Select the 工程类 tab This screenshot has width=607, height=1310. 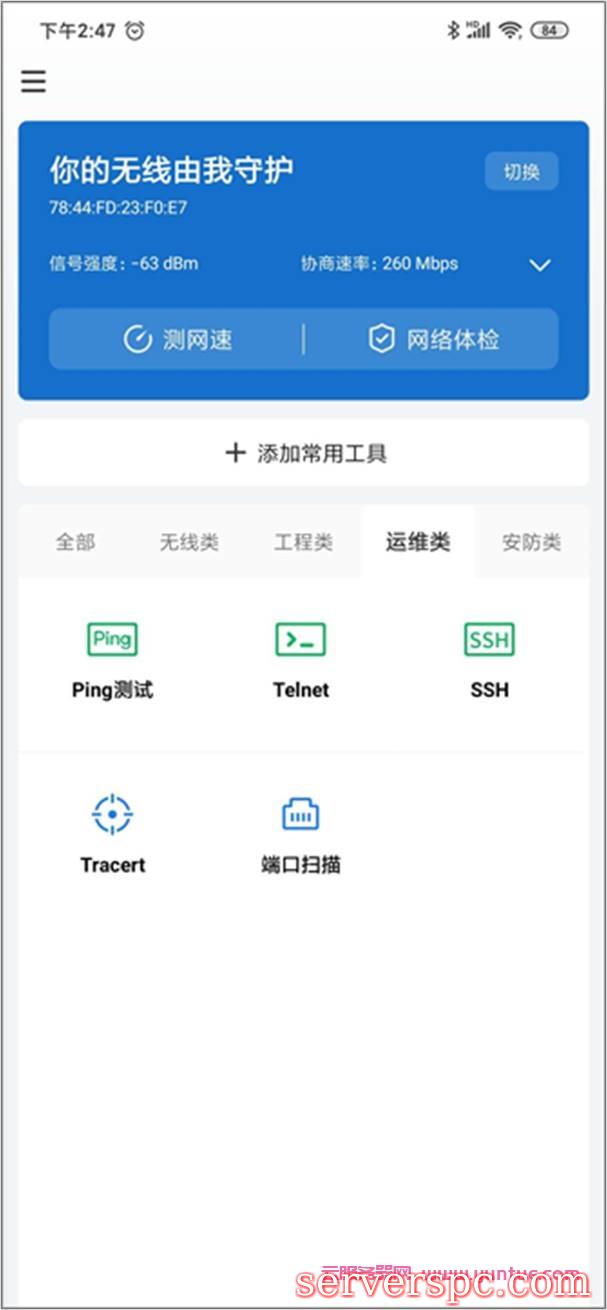point(303,542)
